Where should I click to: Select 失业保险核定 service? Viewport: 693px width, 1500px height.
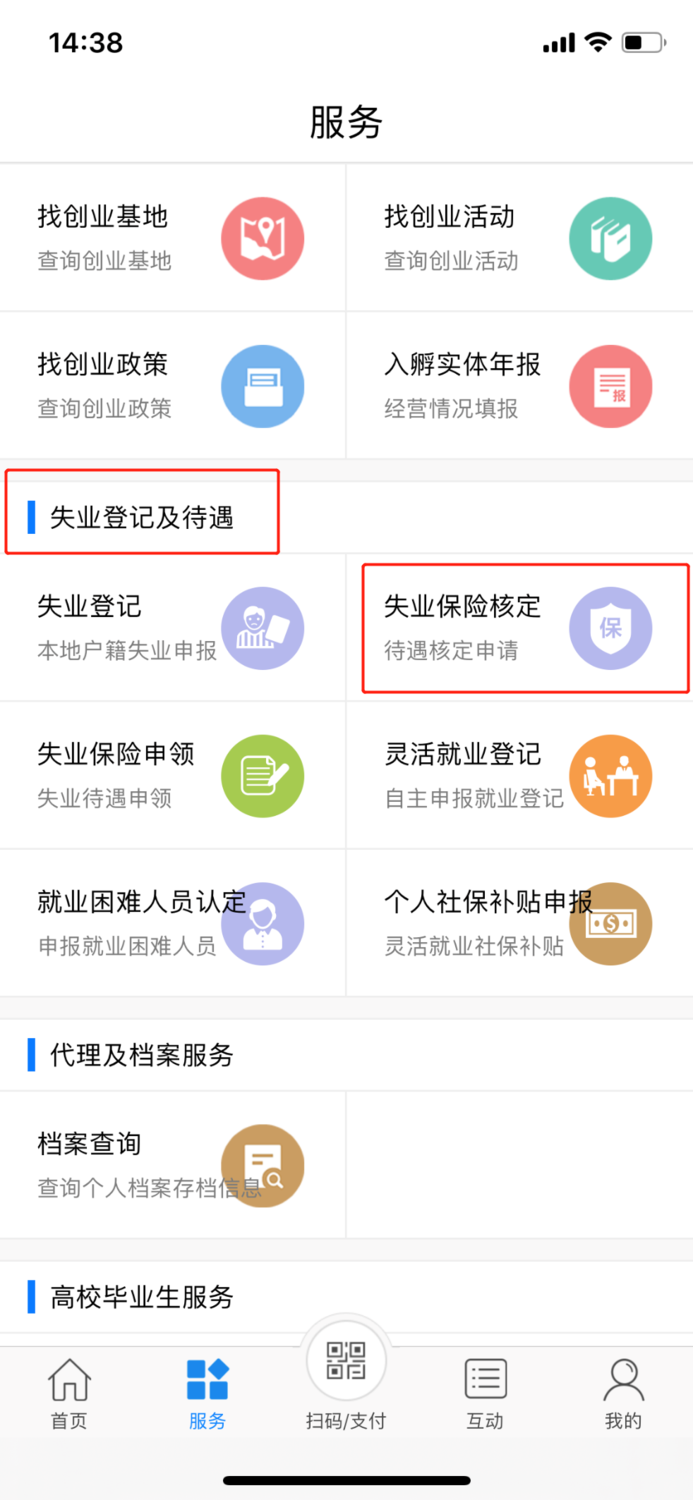(519, 628)
